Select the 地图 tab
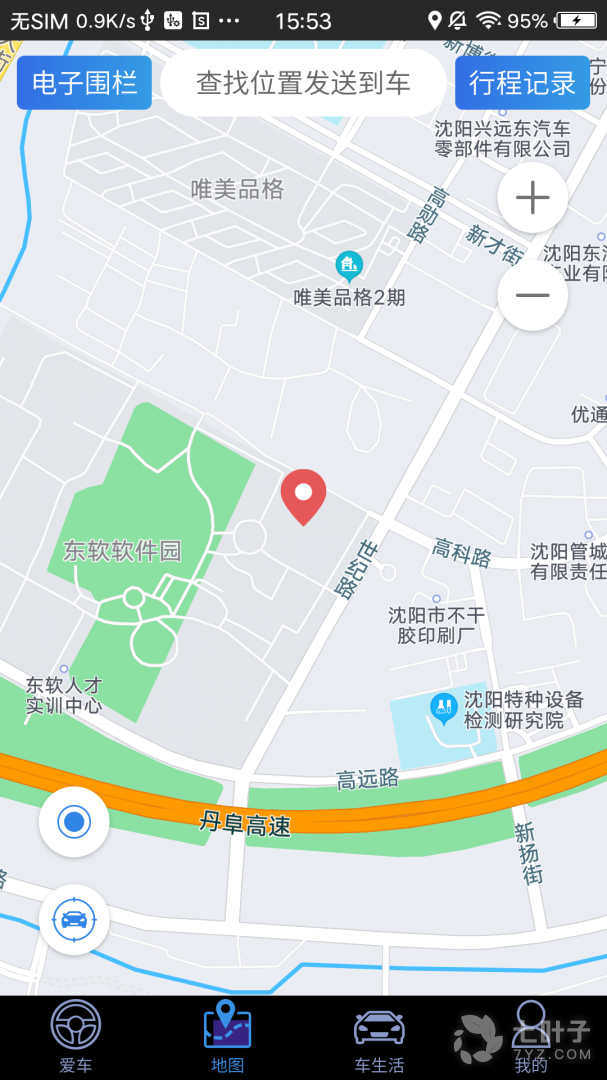 click(228, 1037)
